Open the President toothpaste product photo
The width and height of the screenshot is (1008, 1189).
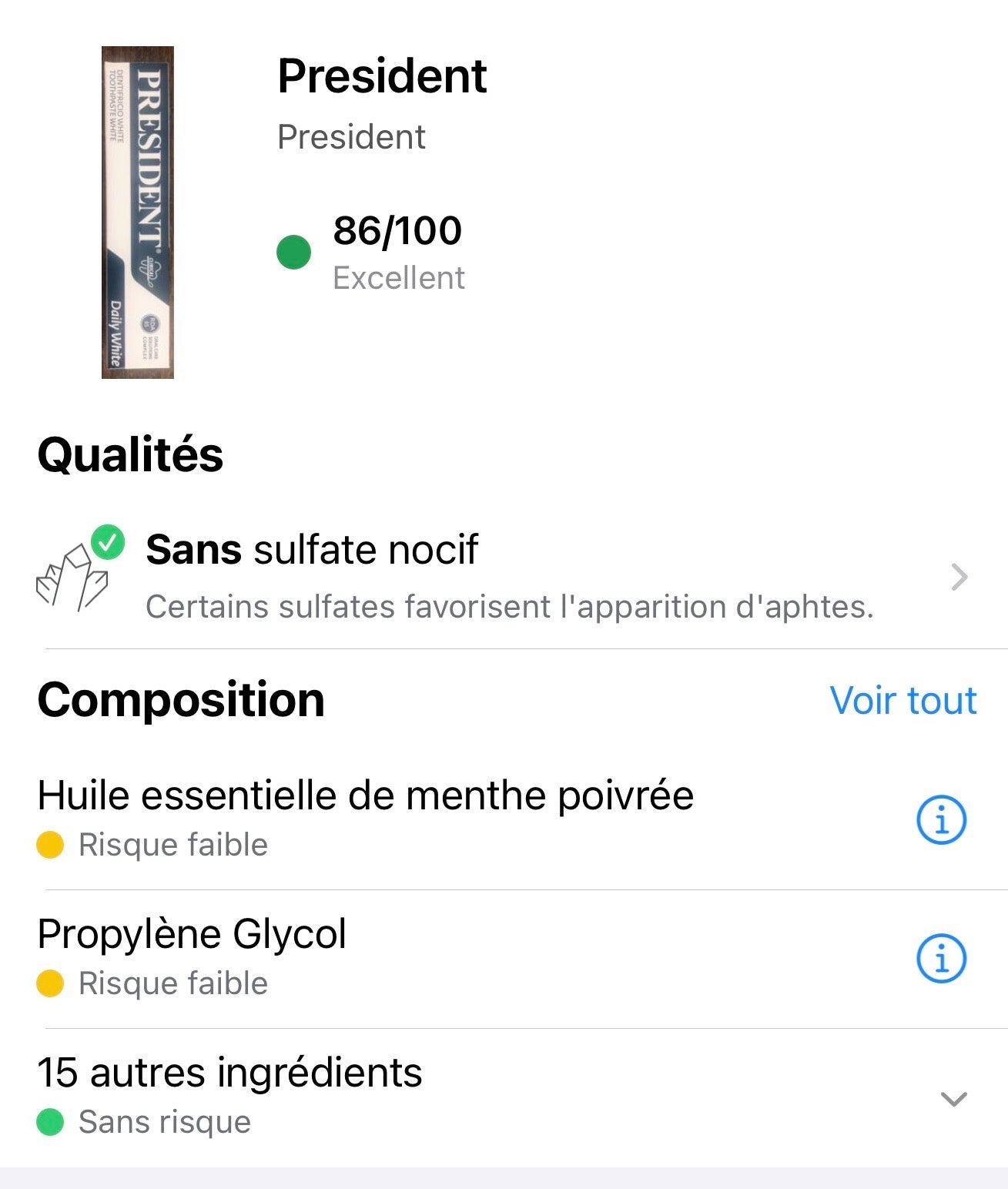tap(139, 214)
